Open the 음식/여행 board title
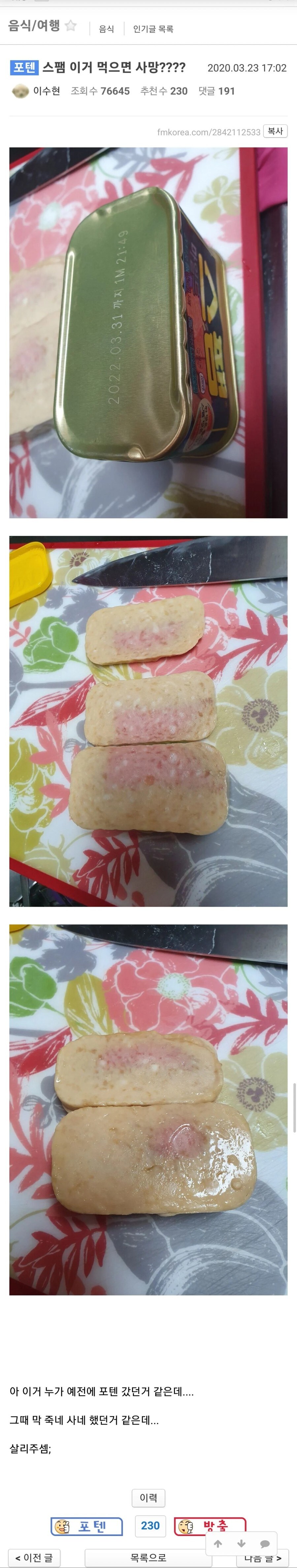 (x=34, y=25)
